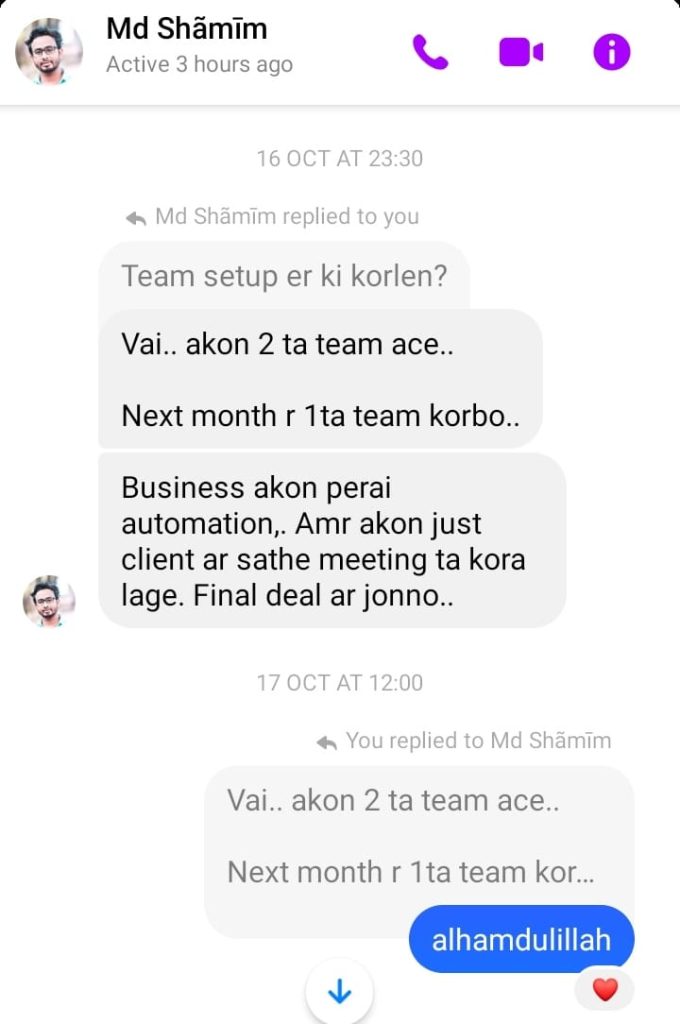Image resolution: width=680 pixels, height=1024 pixels.
Task: View the heart reaction on alhamdulillah message
Action: tap(605, 990)
